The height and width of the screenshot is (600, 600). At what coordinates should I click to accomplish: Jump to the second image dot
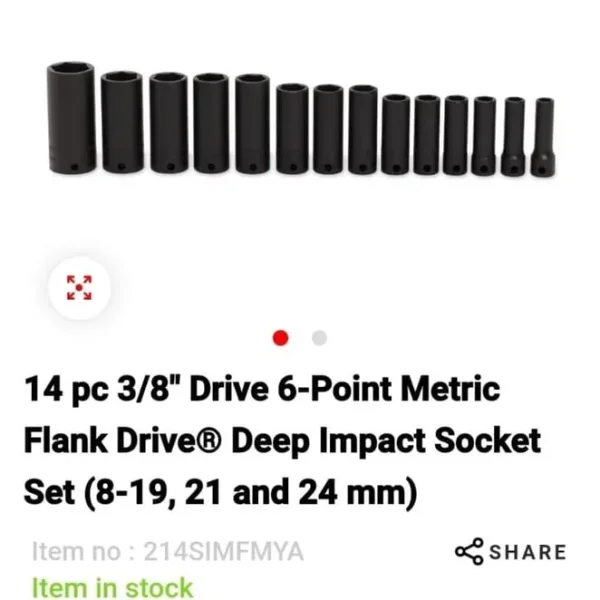(319, 338)
